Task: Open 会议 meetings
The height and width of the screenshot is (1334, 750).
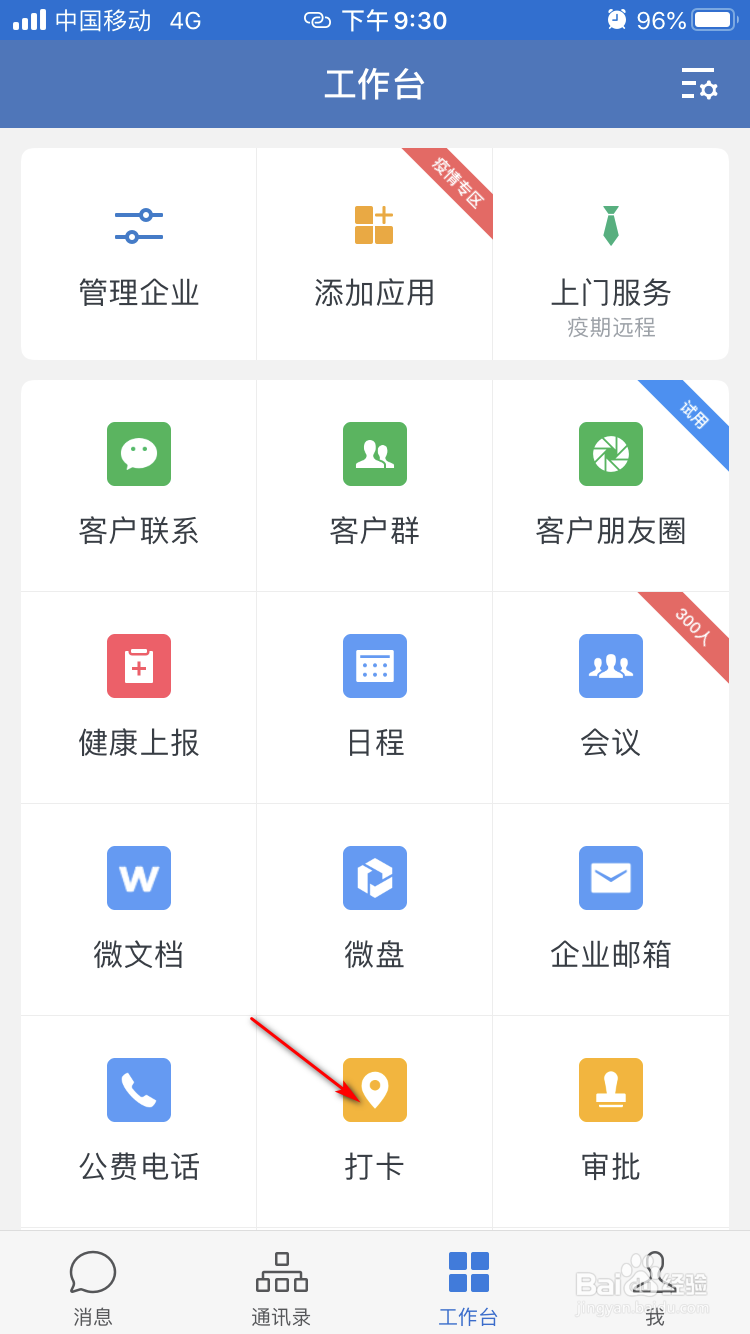Action: point(611,698)
